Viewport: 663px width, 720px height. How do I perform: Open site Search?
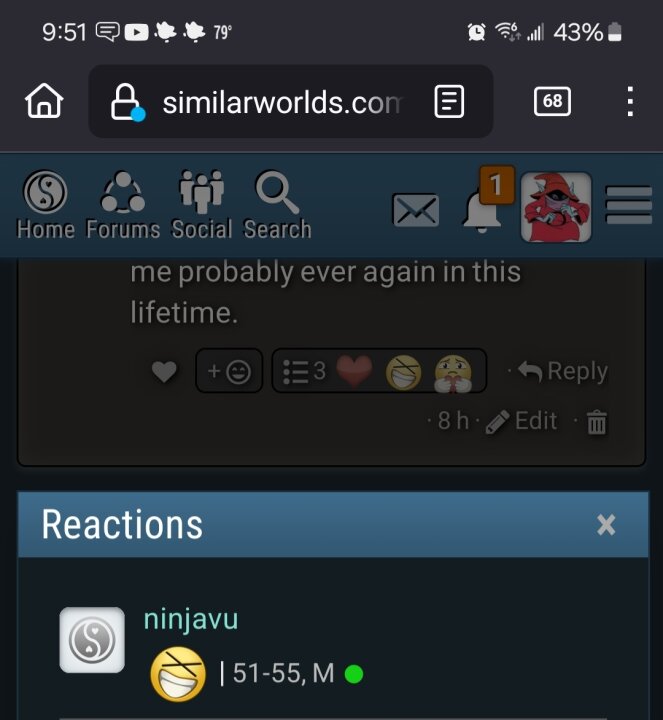pos(277,206)
